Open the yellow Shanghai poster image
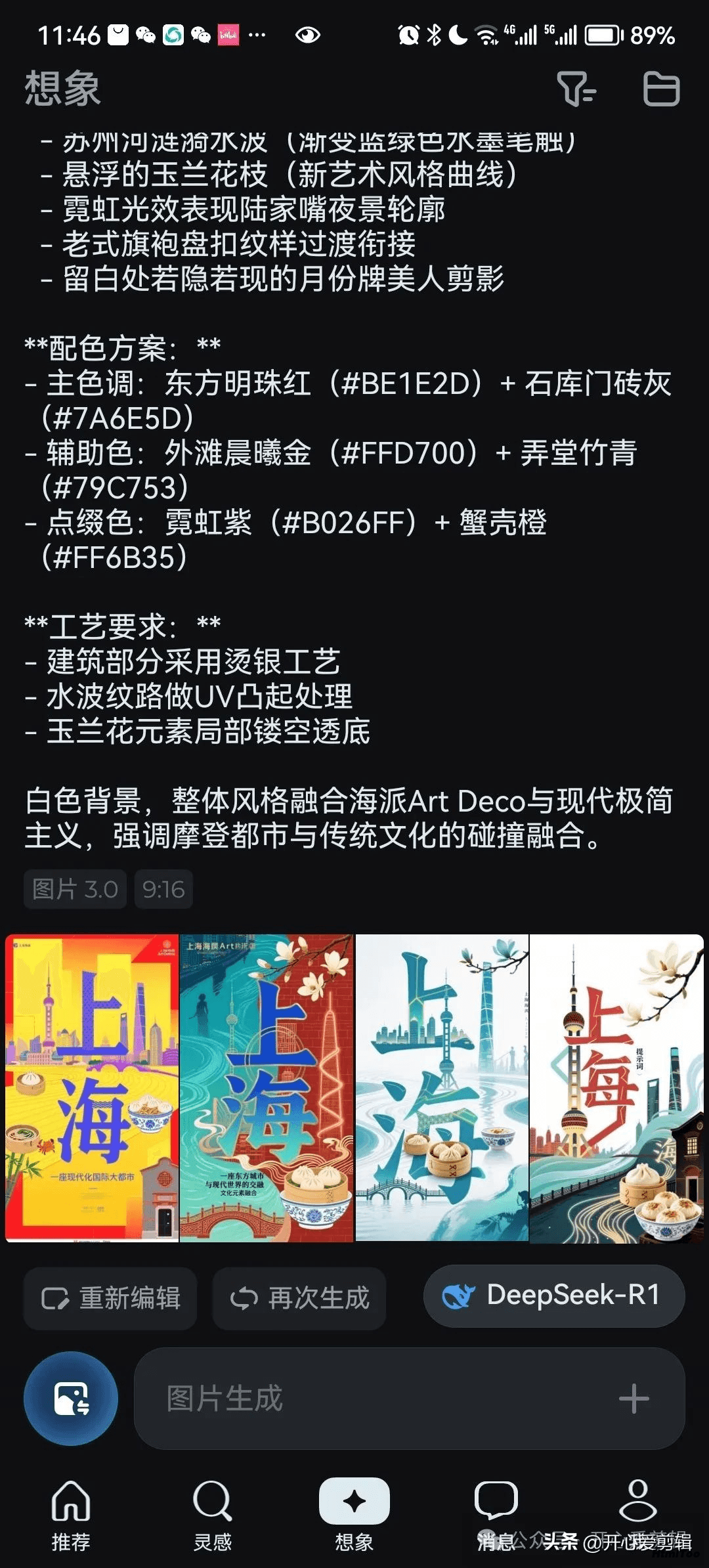 pos(92,1088)
